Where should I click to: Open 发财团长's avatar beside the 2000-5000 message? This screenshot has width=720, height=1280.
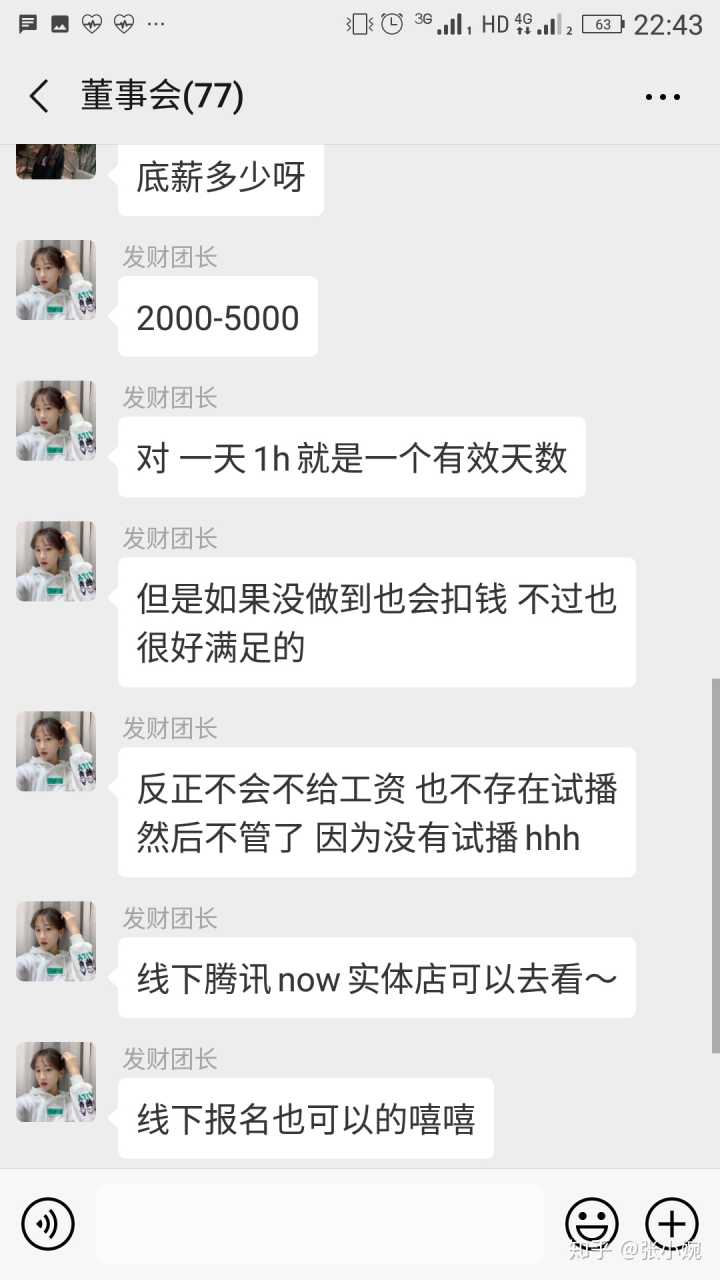click(x=56, y=280)
